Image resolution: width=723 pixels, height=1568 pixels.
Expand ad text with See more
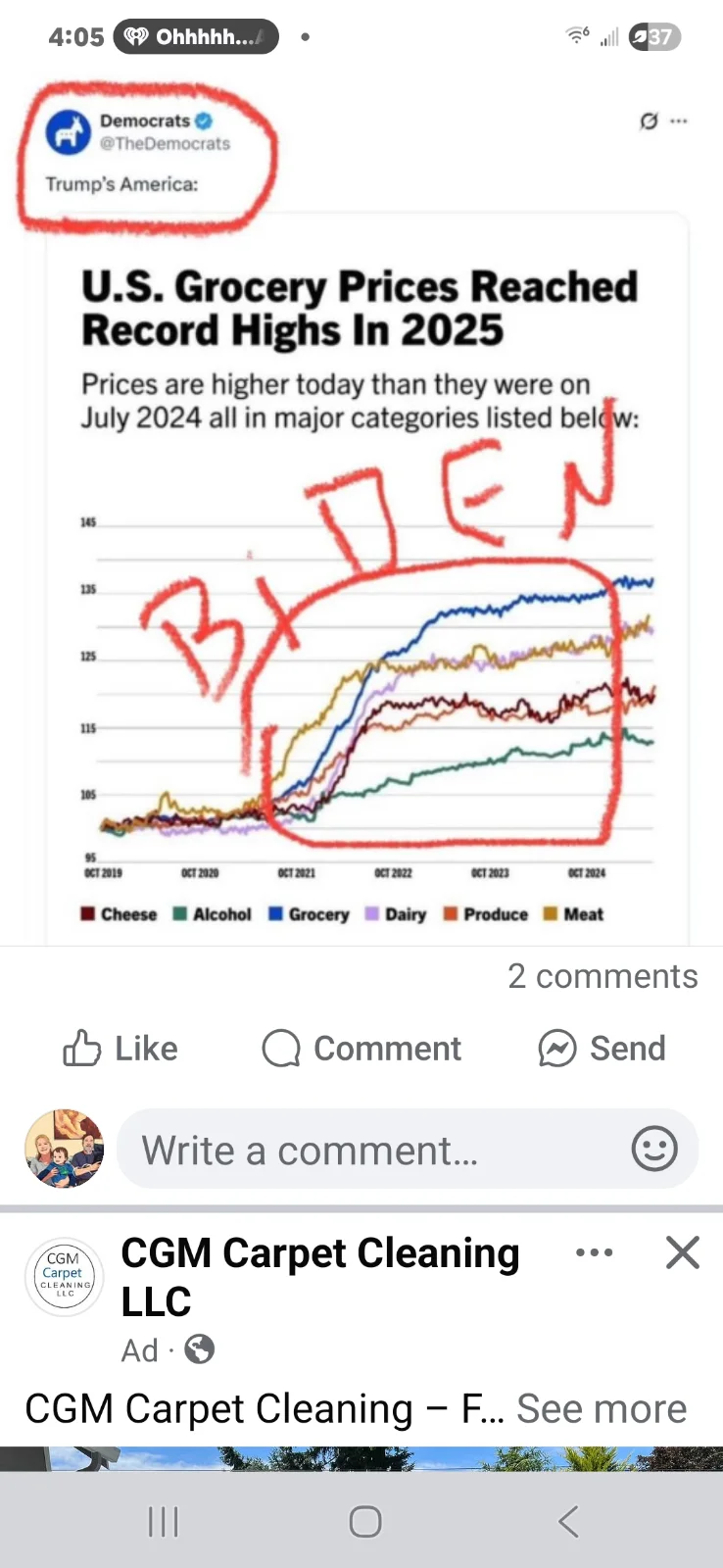(602, 1409)
